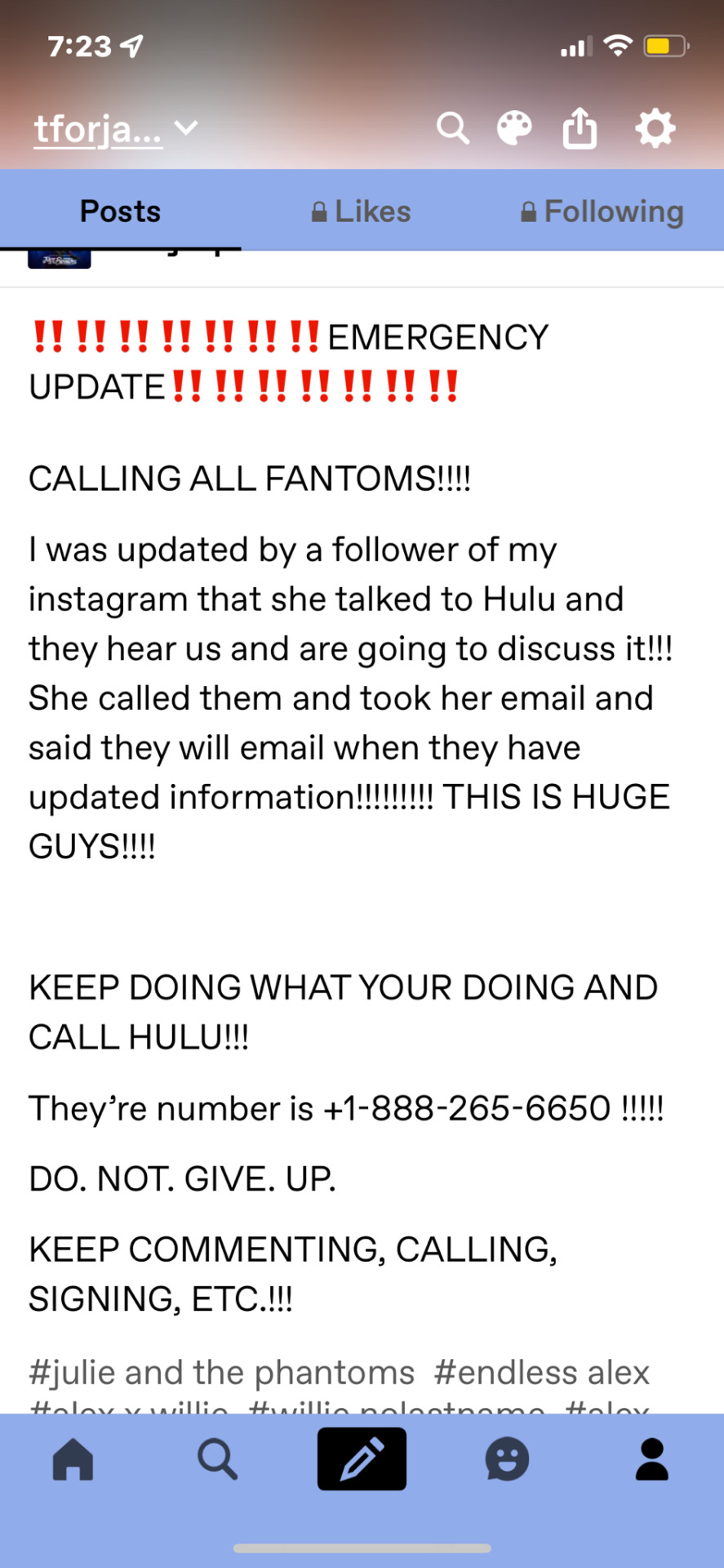Share this blog via share icon
724x1568 pixels.
pyautogui.click(x=580, y=128)
